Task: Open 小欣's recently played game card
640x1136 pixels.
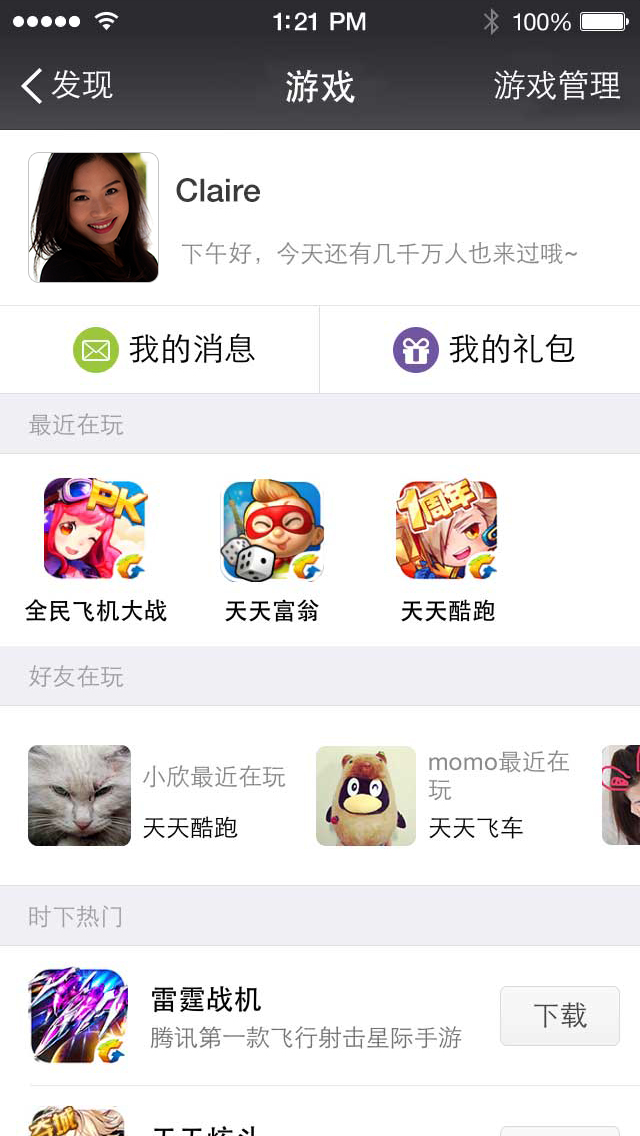Action: [x=158, y=795]
